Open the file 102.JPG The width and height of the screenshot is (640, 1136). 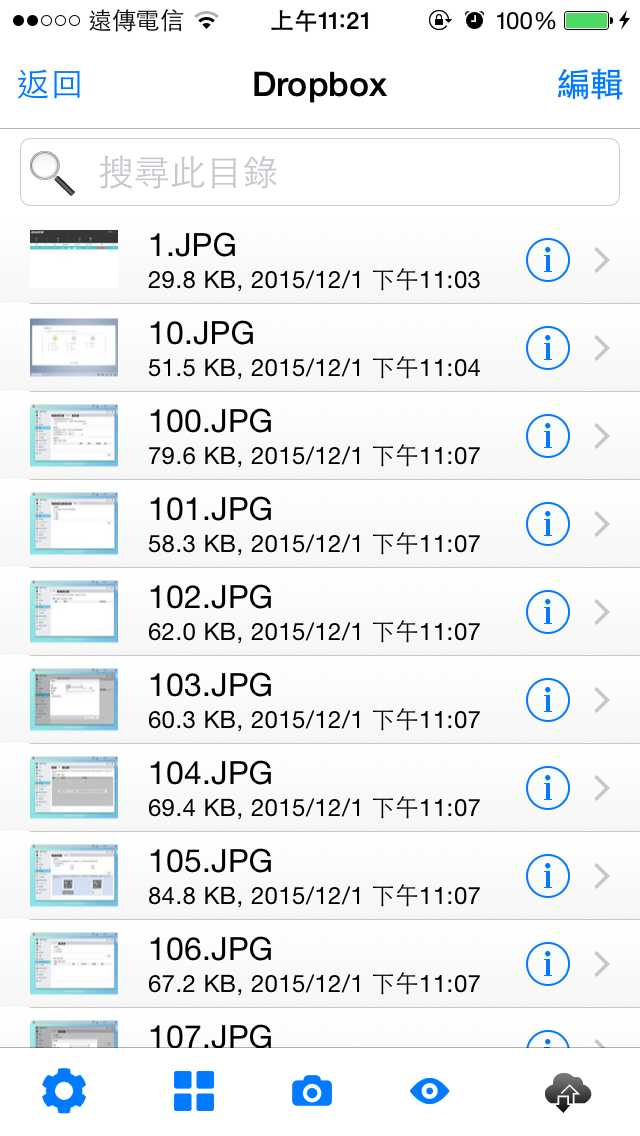[320, 611]
